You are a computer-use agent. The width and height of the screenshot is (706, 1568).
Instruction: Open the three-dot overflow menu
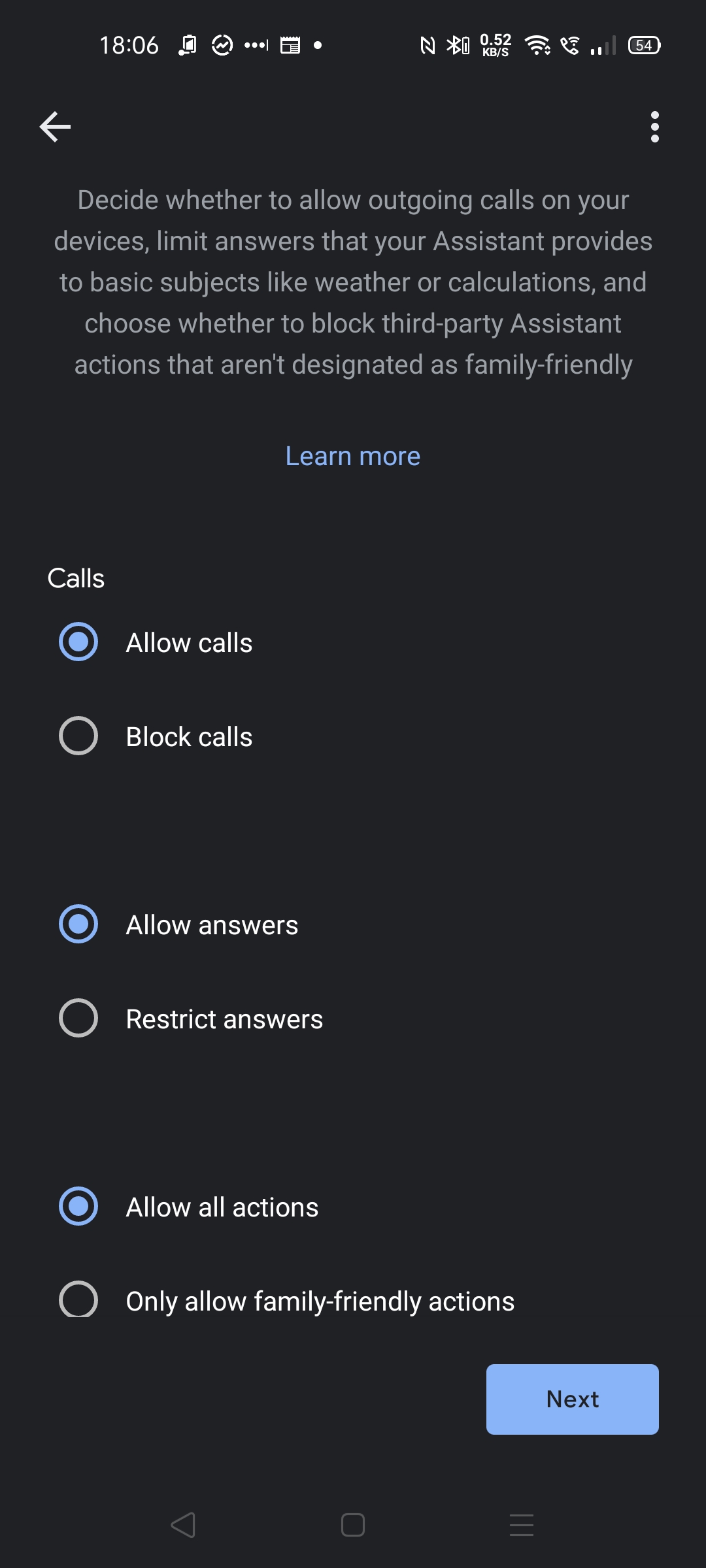coord(654,127)
